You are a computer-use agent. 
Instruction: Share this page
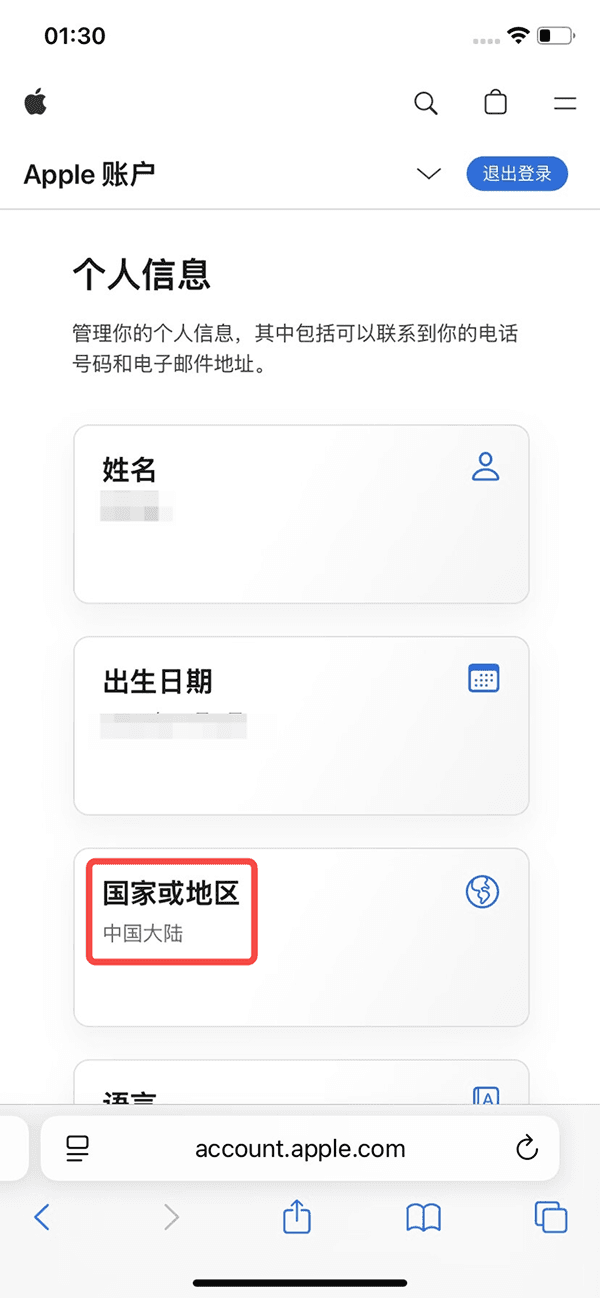click(297, 1217)
